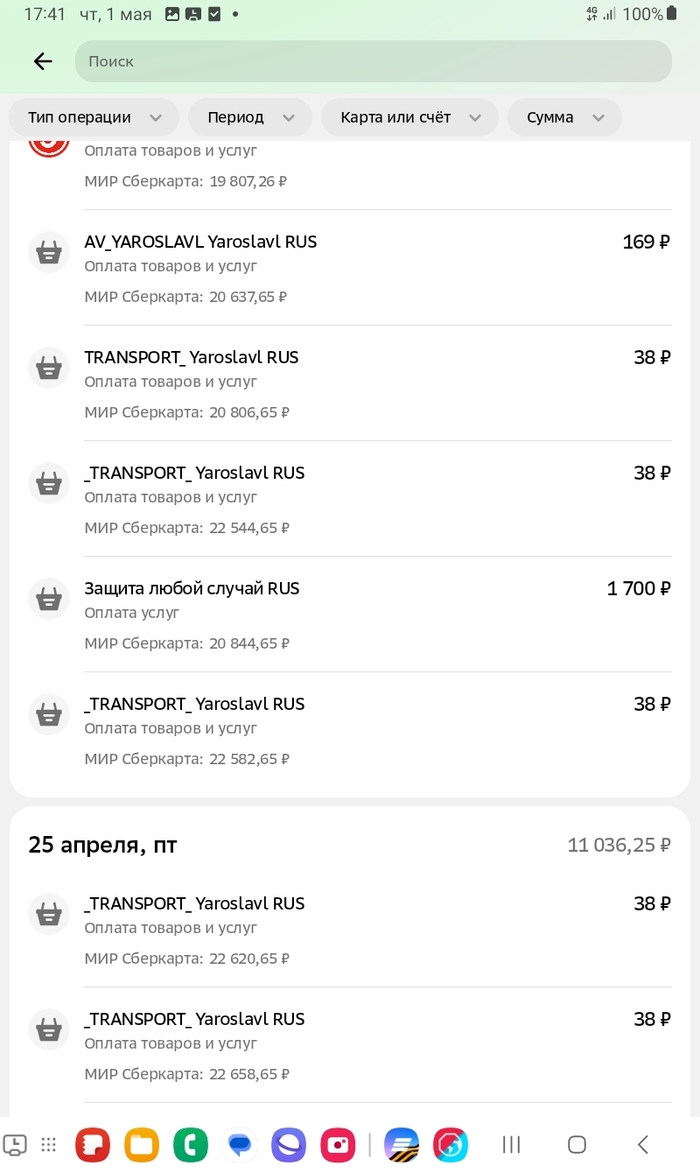Viewport: 700px width, 1173px height.
Task: Open _TRANSPORT_ transaction with balance 22 658,65 ₽
Action: tap(350, 1044)
